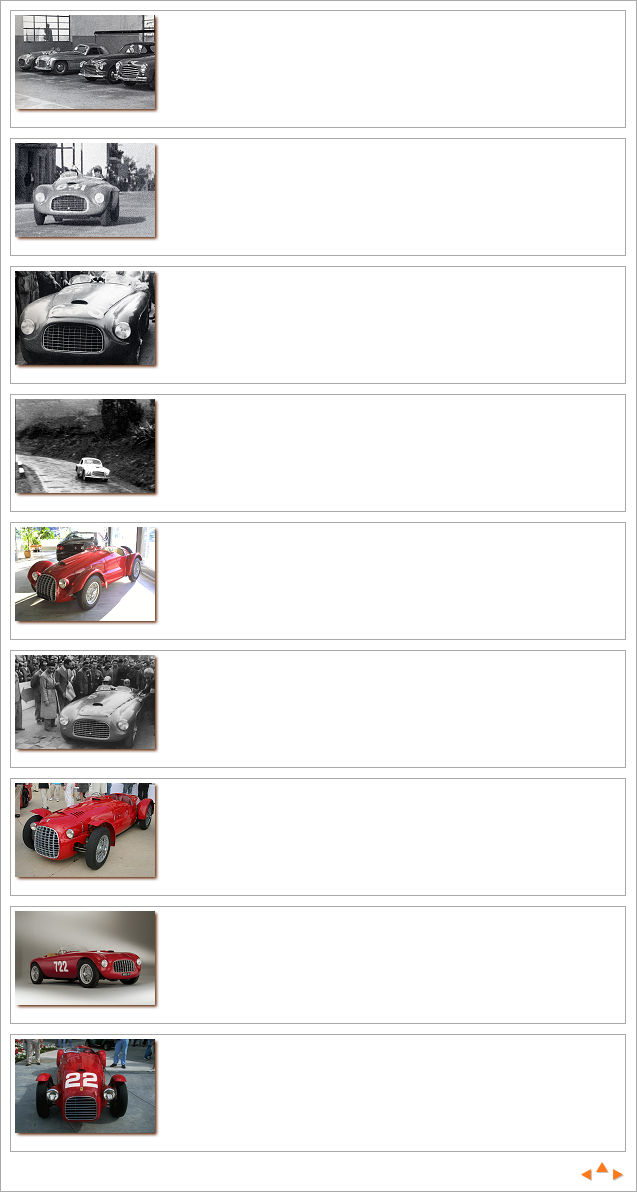The image size is (637, 1192).
Task: Open the red car number 22 photo
Action: 85,1086
